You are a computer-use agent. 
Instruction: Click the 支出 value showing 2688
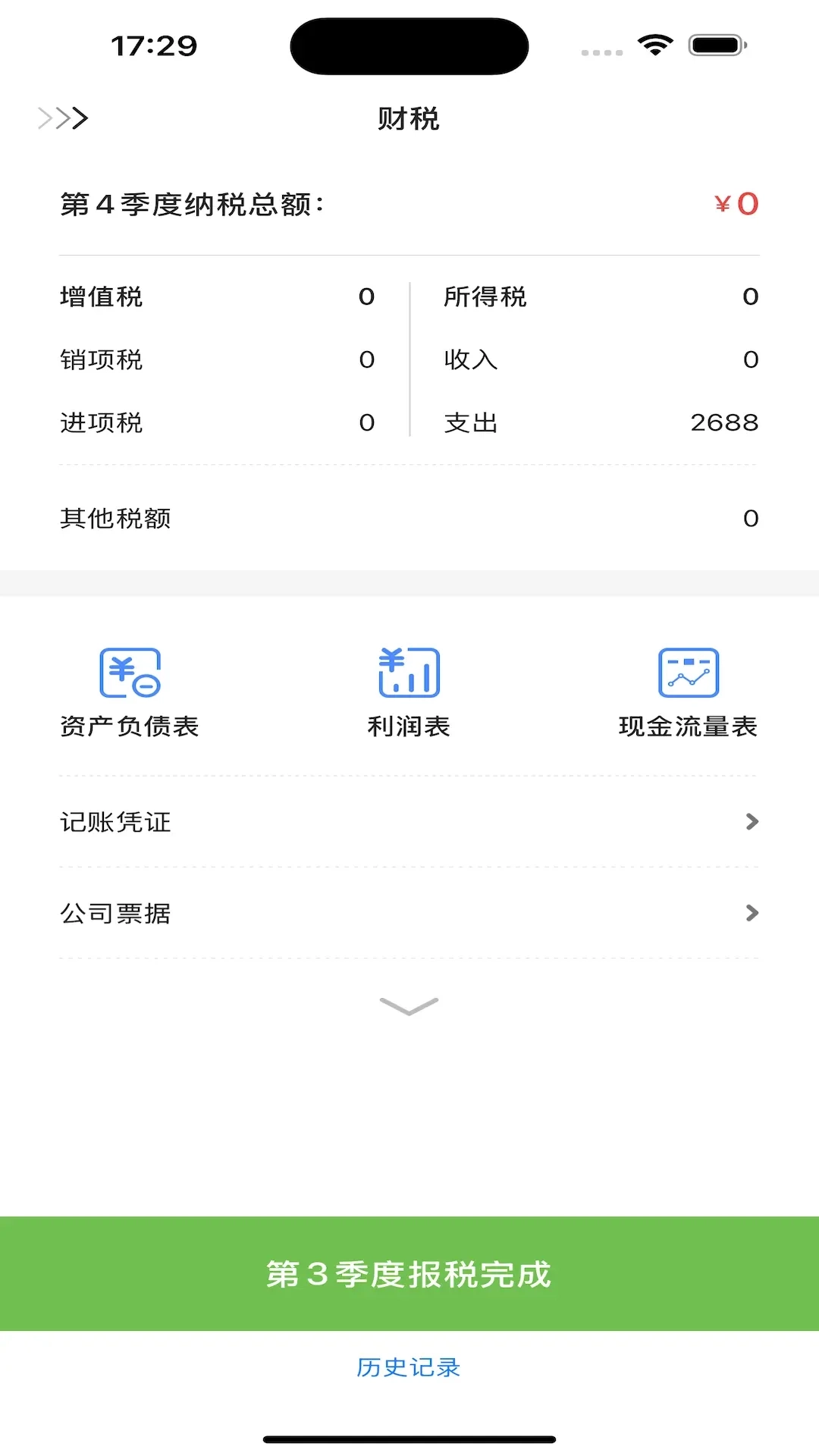(723, 423)
